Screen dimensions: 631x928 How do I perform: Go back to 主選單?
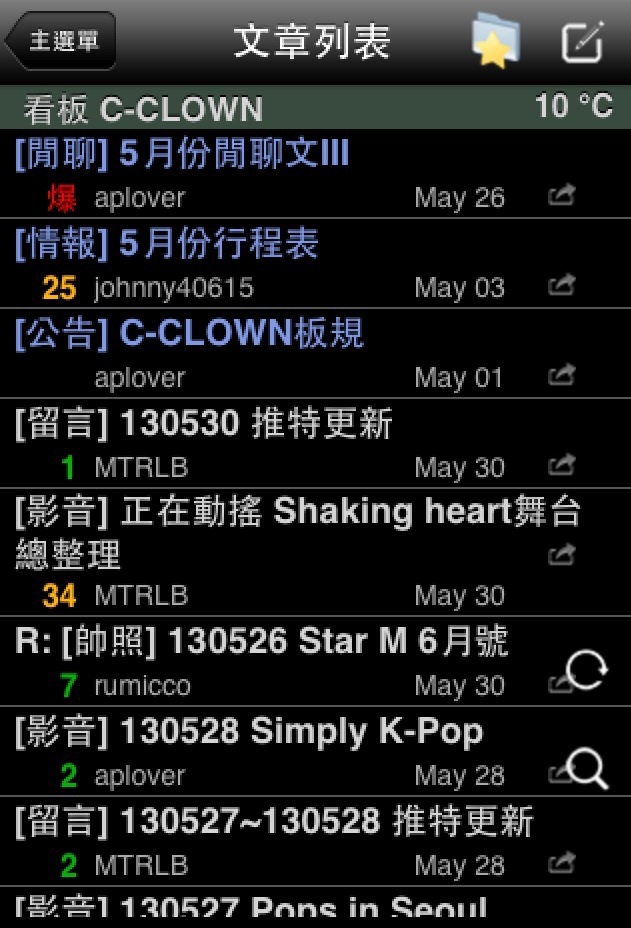(61, 41)
